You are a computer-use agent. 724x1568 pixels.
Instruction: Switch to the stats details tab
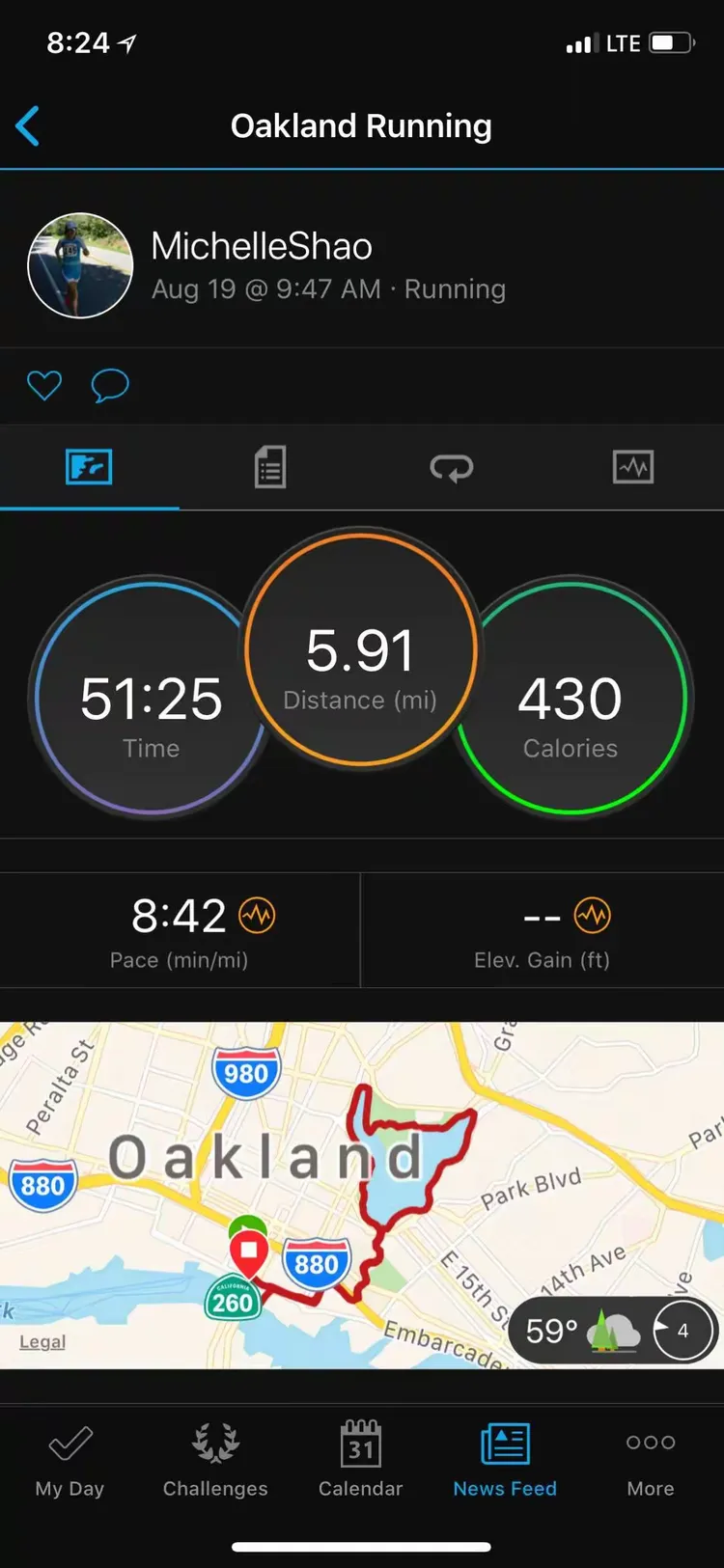tap(270, 468)
